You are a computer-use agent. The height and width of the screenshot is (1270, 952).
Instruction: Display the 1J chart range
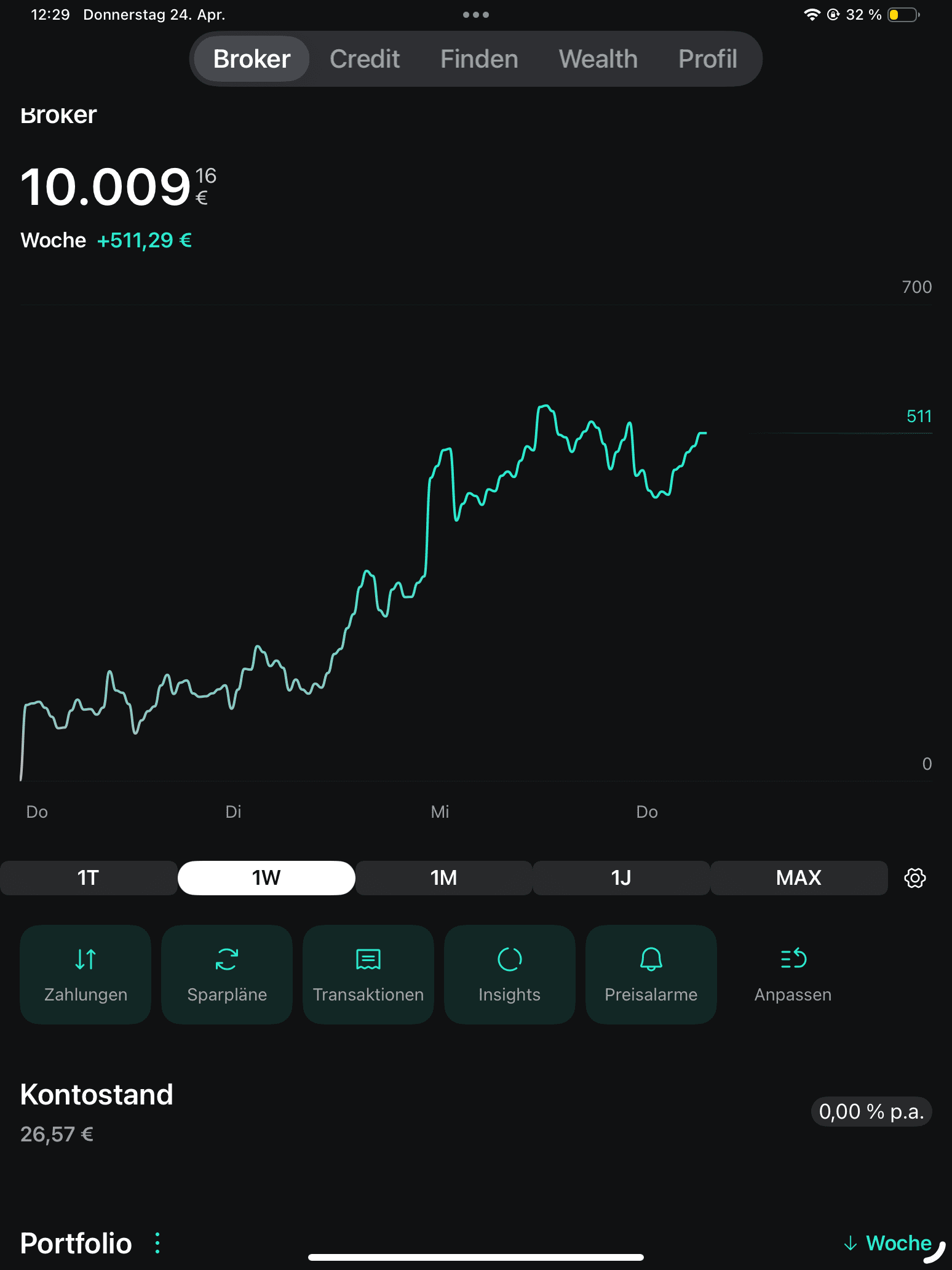click(x=621, y=877)
